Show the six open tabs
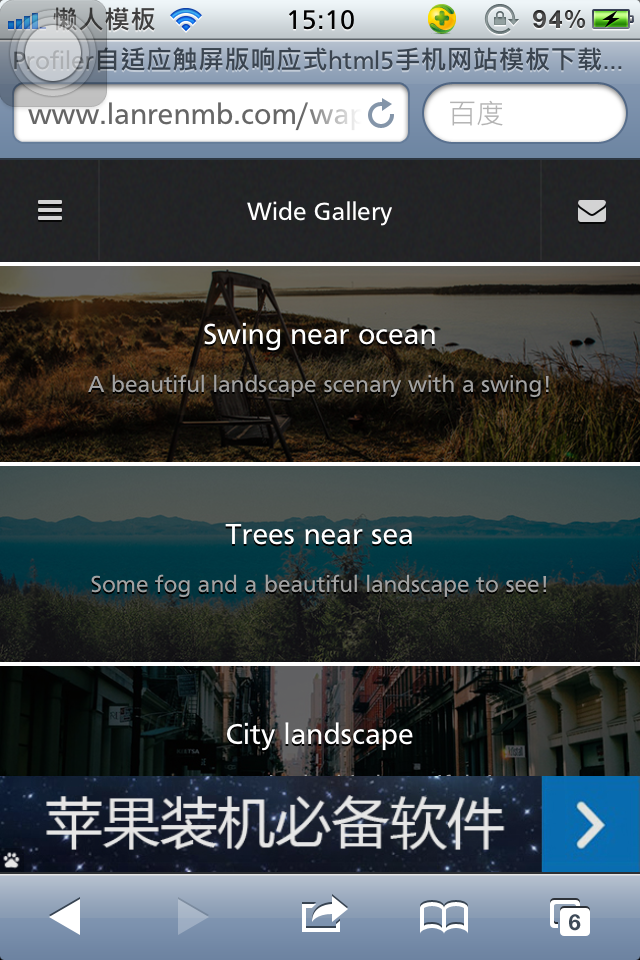 (570, 916)
